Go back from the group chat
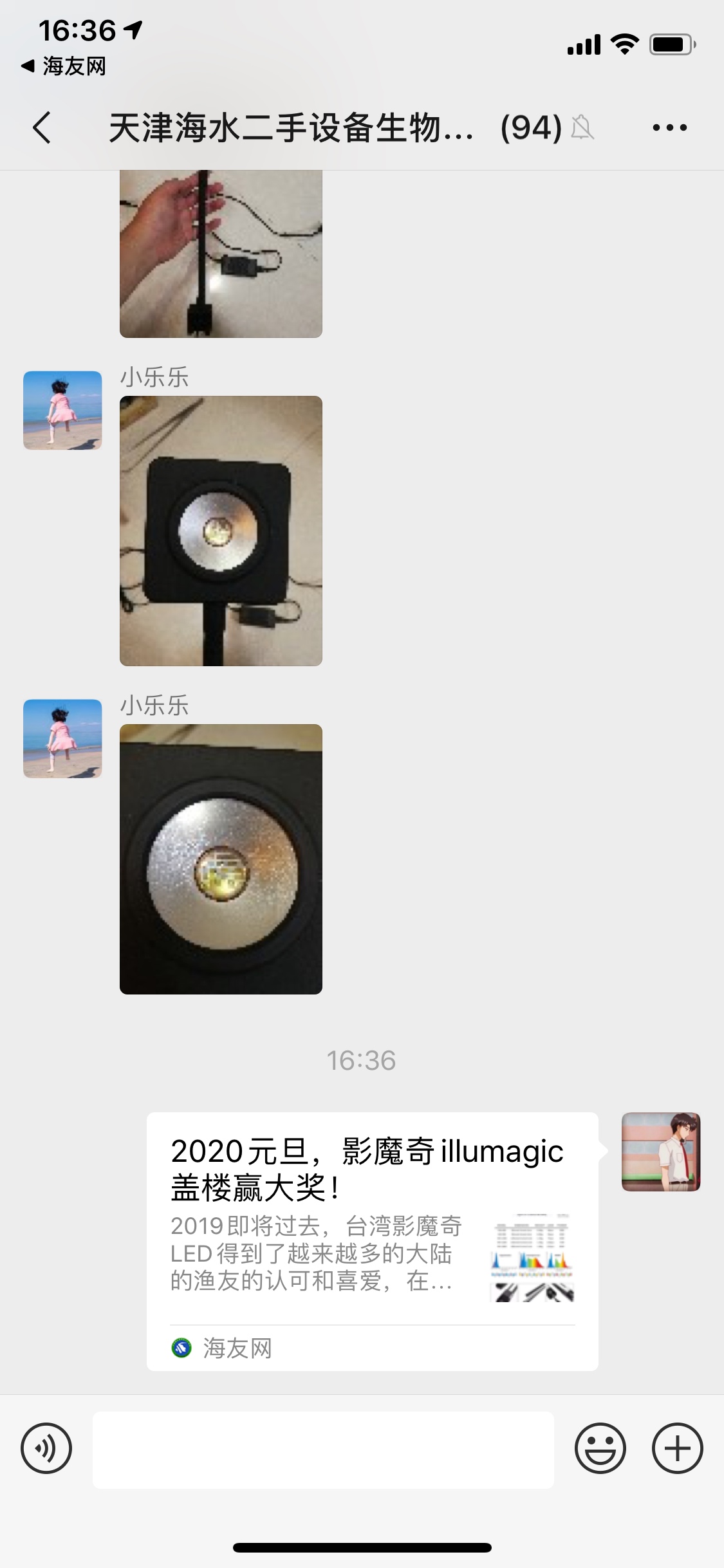This screenshot has height=1568, width=724. (x=42, y=127)
